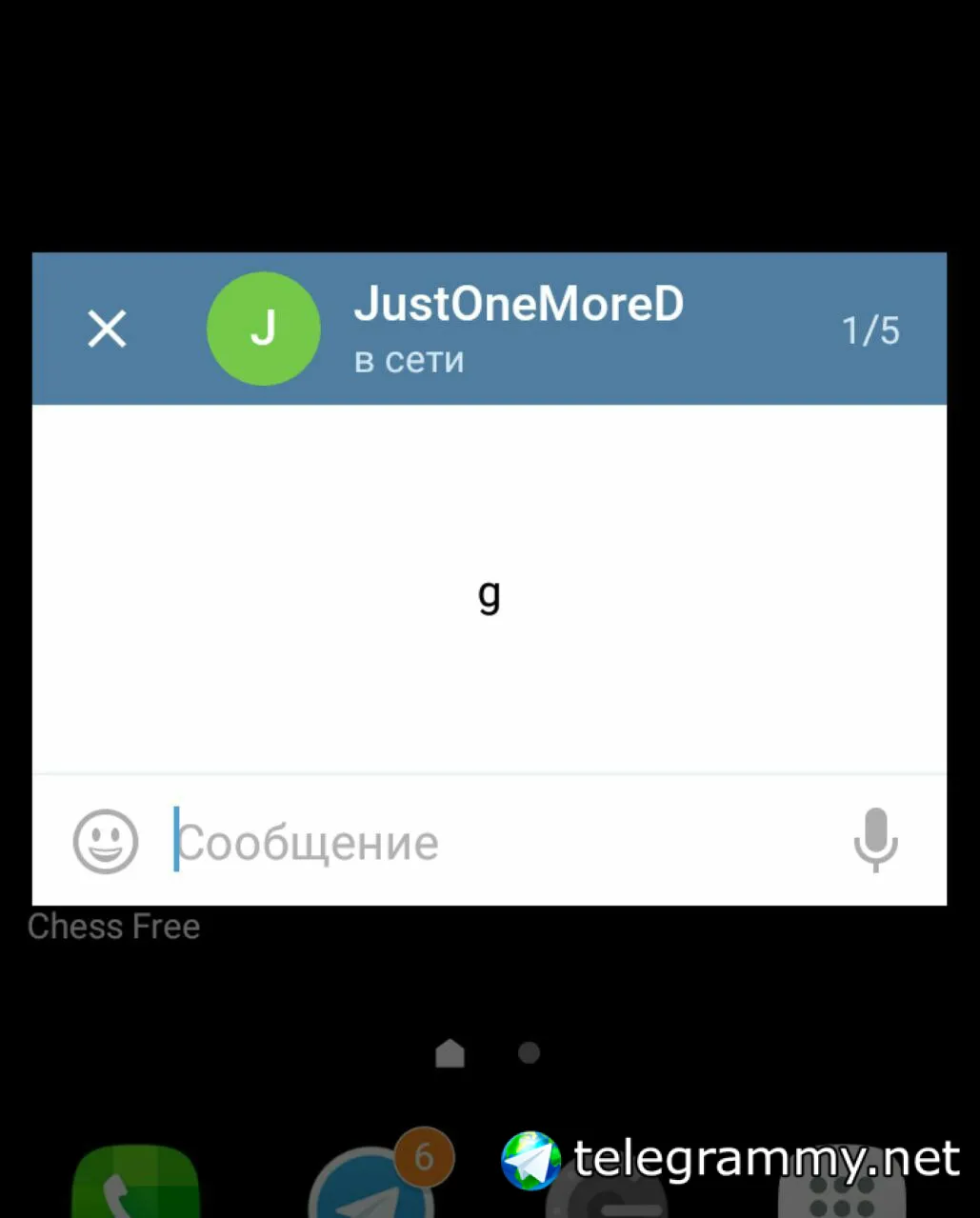Open JustOneMoreD chat from the avatar
The height and width of the screenshot is (1218, 980).
click(x=263, y=329)
